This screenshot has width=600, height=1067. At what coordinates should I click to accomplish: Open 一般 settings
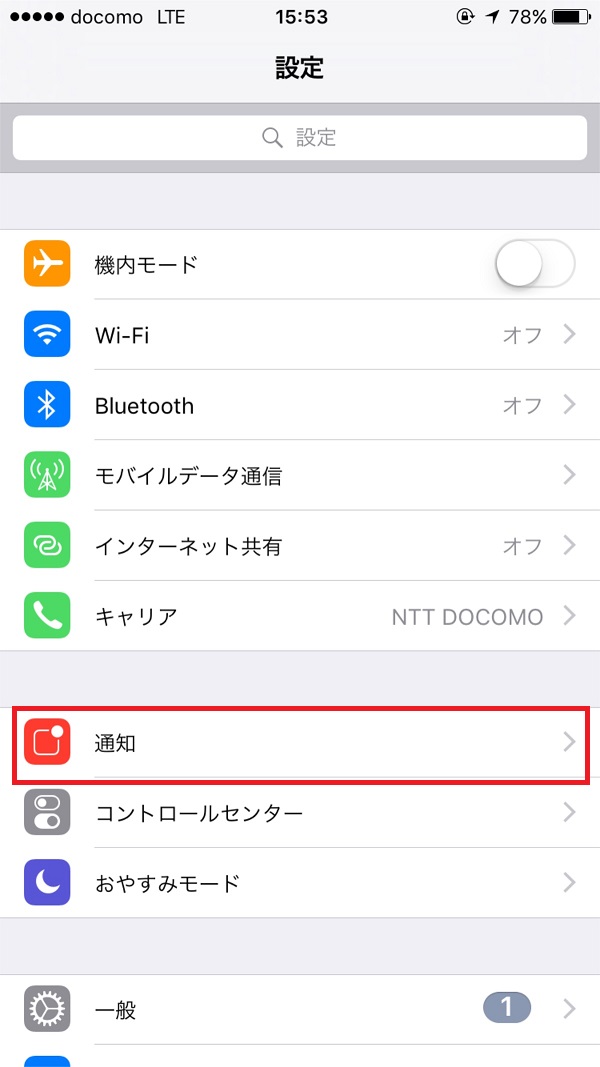tap(300, 1009)
